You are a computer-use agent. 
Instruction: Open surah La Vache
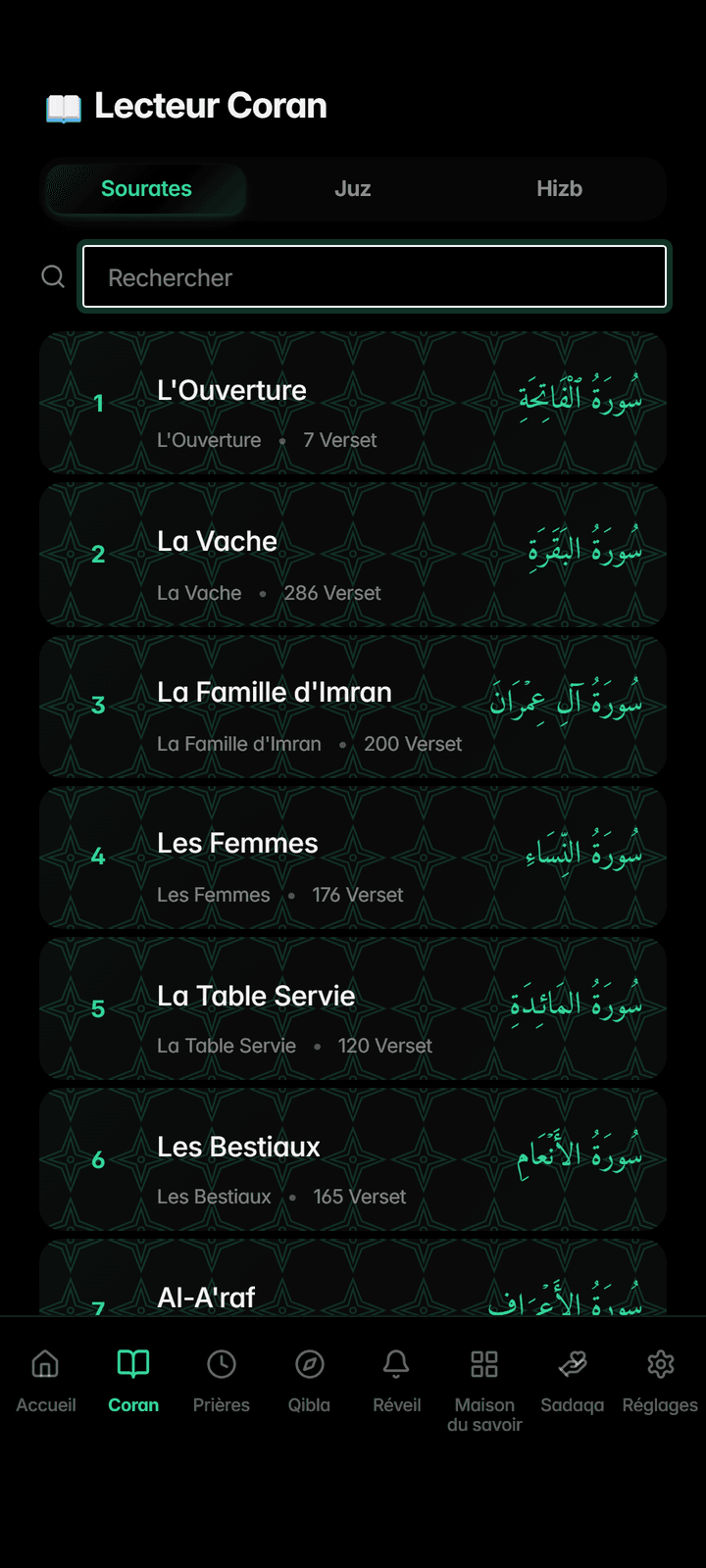[x=352, y=554]
